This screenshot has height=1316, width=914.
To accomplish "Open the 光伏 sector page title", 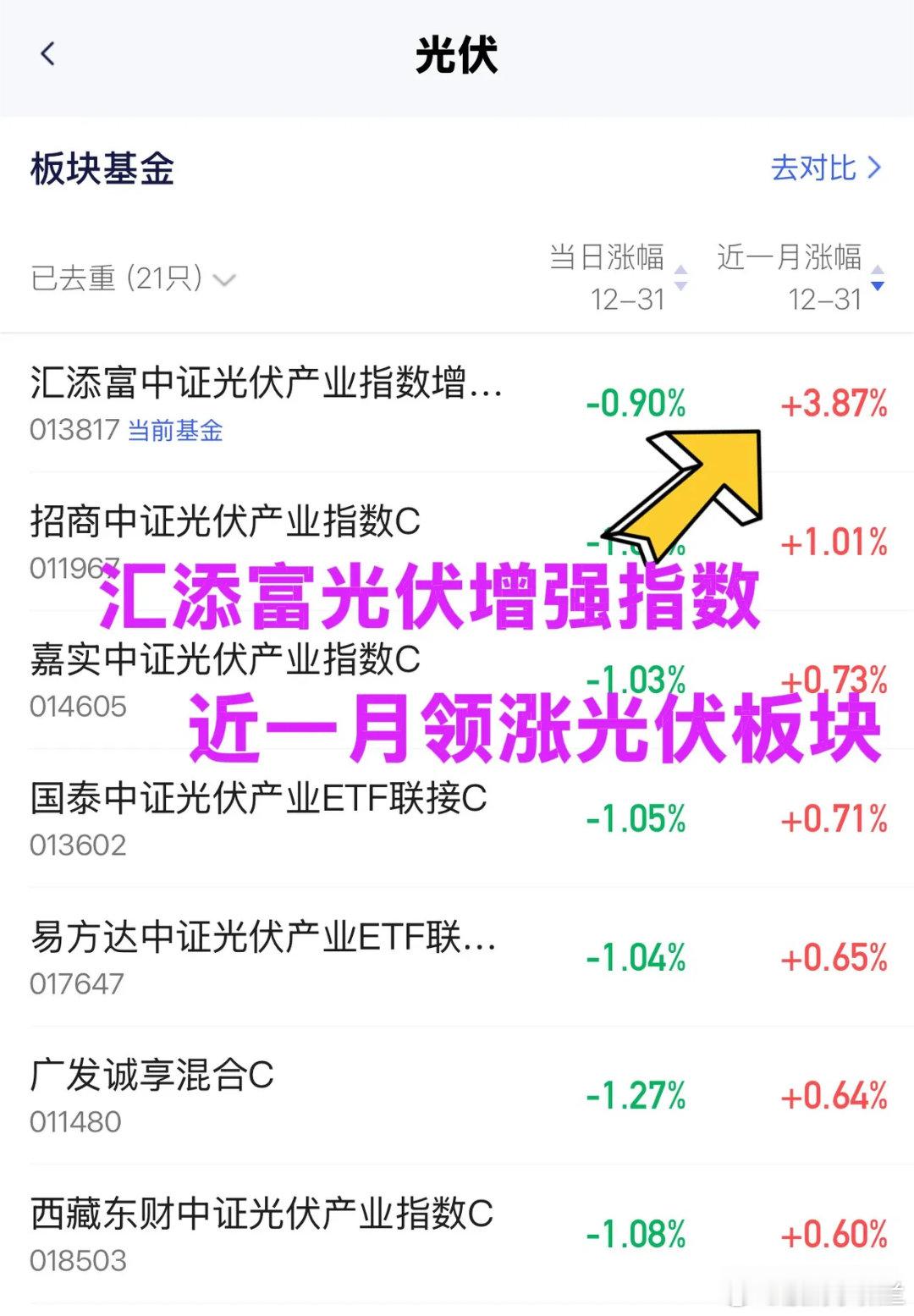I will click(x=457, y=54).
